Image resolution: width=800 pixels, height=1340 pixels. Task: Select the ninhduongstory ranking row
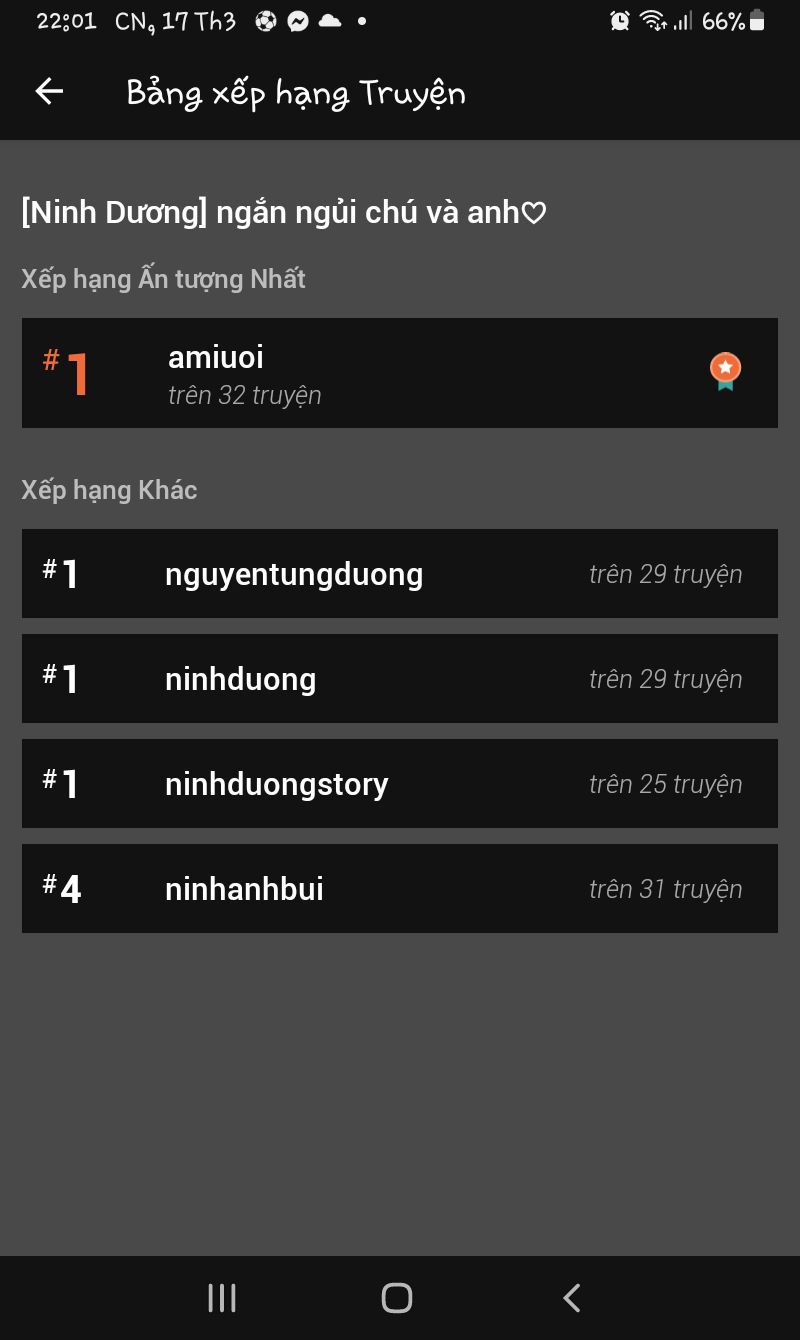pyautogui.click(x=399, y=784)
